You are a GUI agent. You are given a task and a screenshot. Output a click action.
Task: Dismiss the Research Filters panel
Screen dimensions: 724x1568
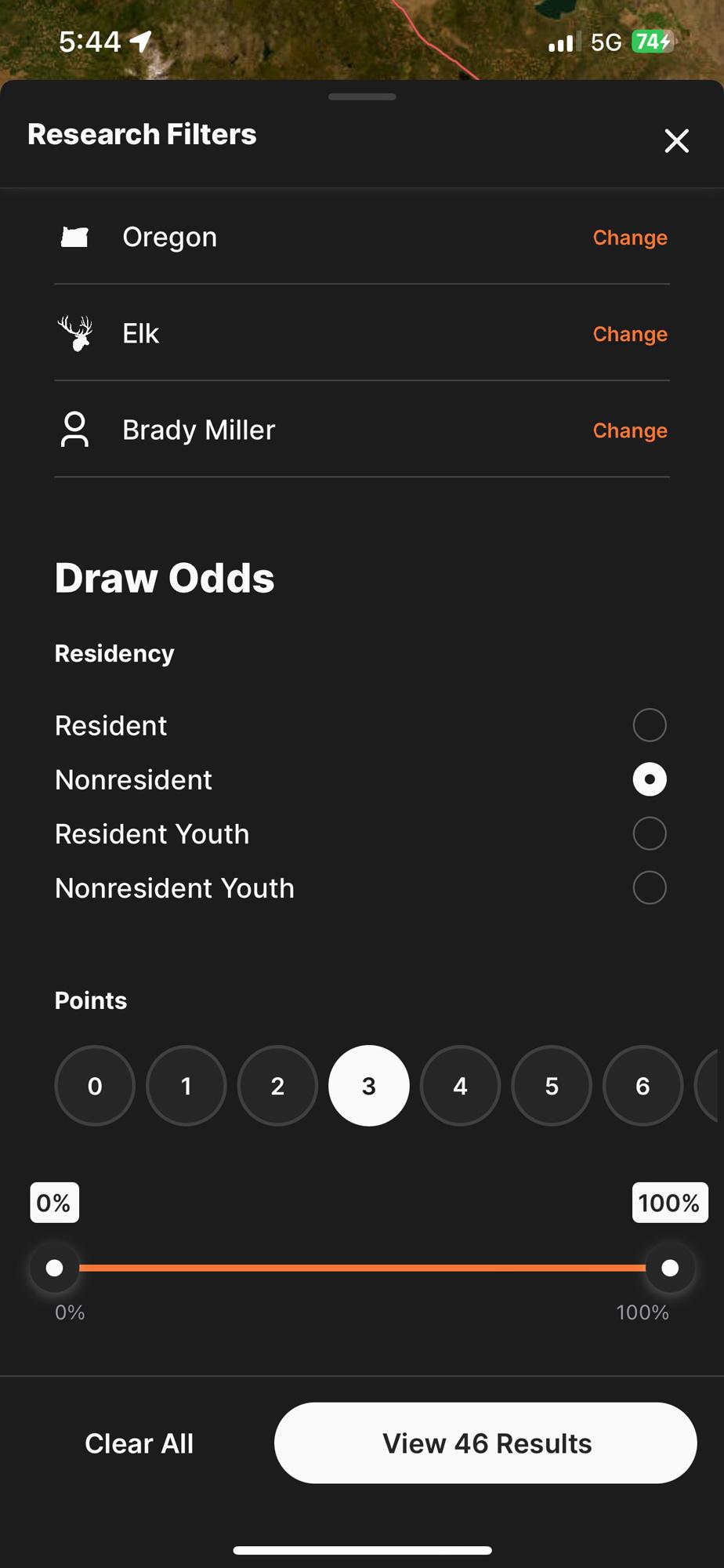676,141
